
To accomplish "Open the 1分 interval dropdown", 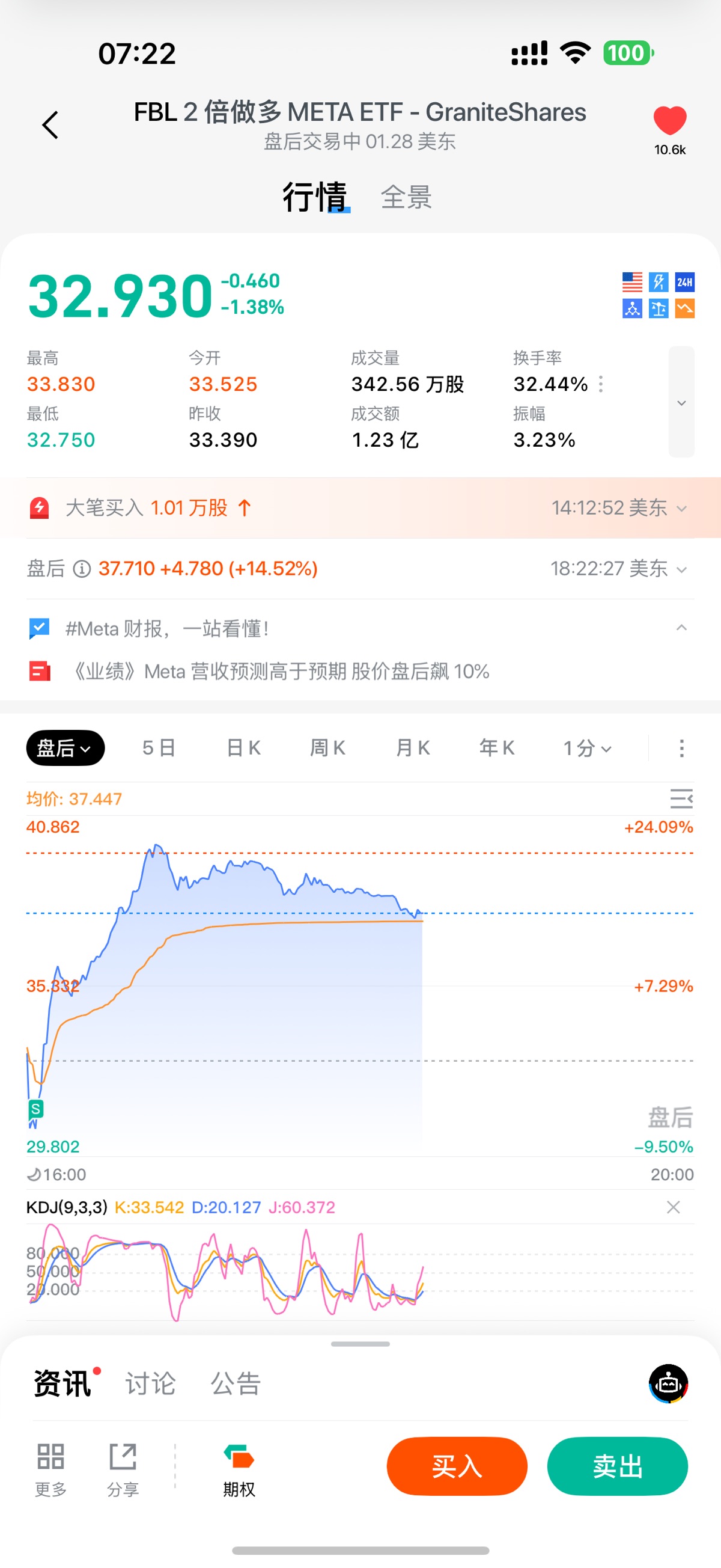I will (x=586, y=748).
